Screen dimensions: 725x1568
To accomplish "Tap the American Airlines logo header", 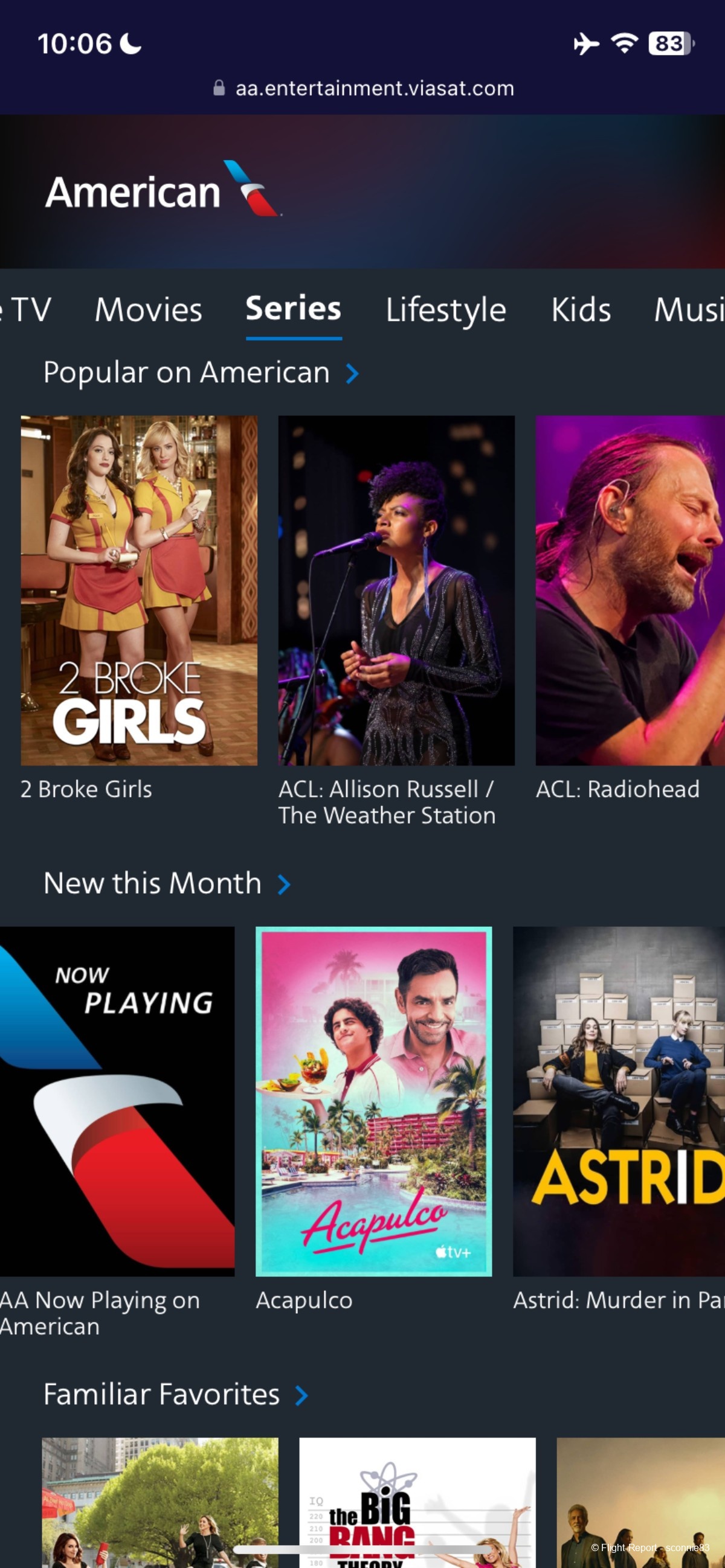I will click(163, 191).
